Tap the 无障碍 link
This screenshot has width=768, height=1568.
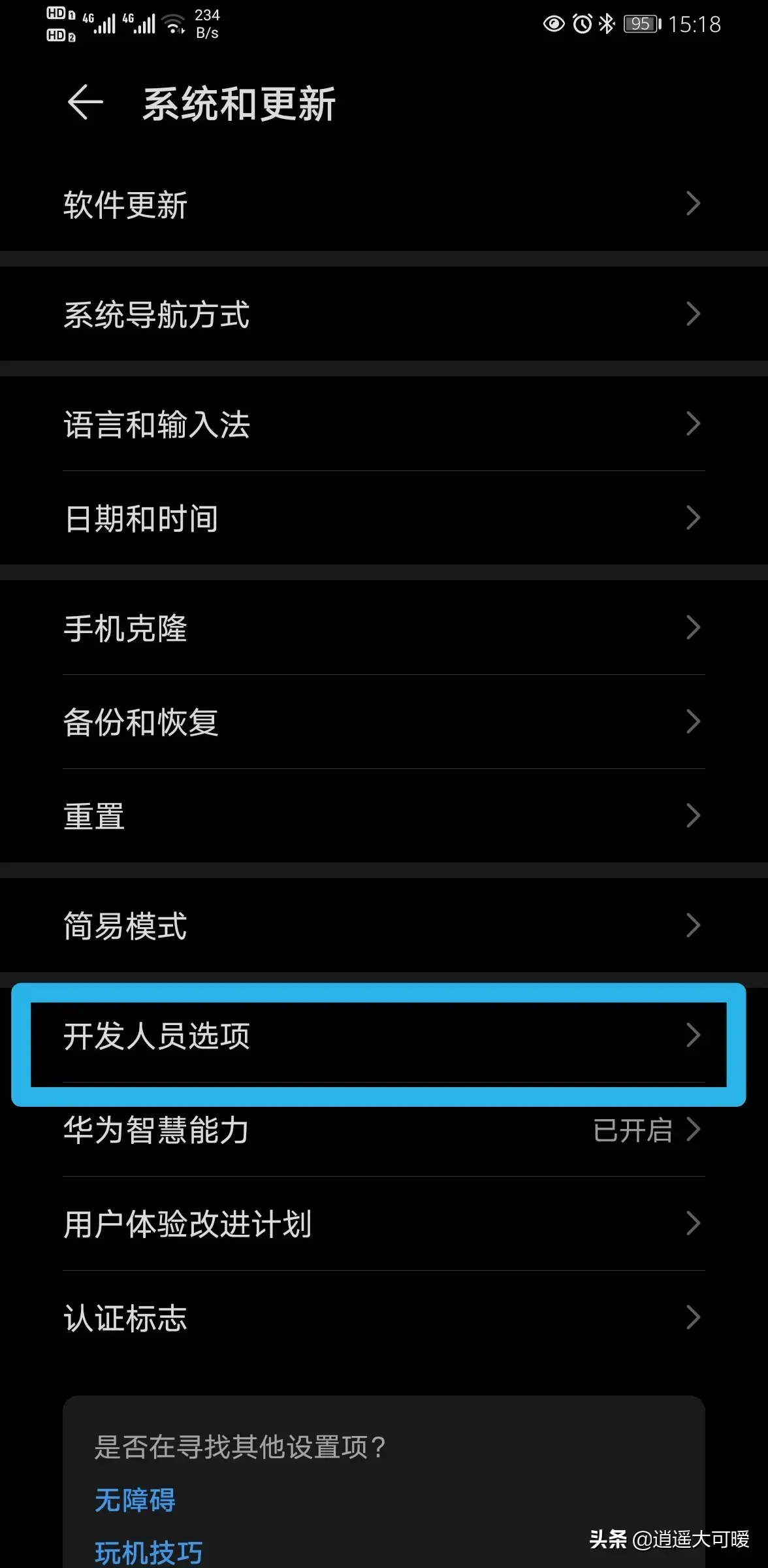(135, 1499)
